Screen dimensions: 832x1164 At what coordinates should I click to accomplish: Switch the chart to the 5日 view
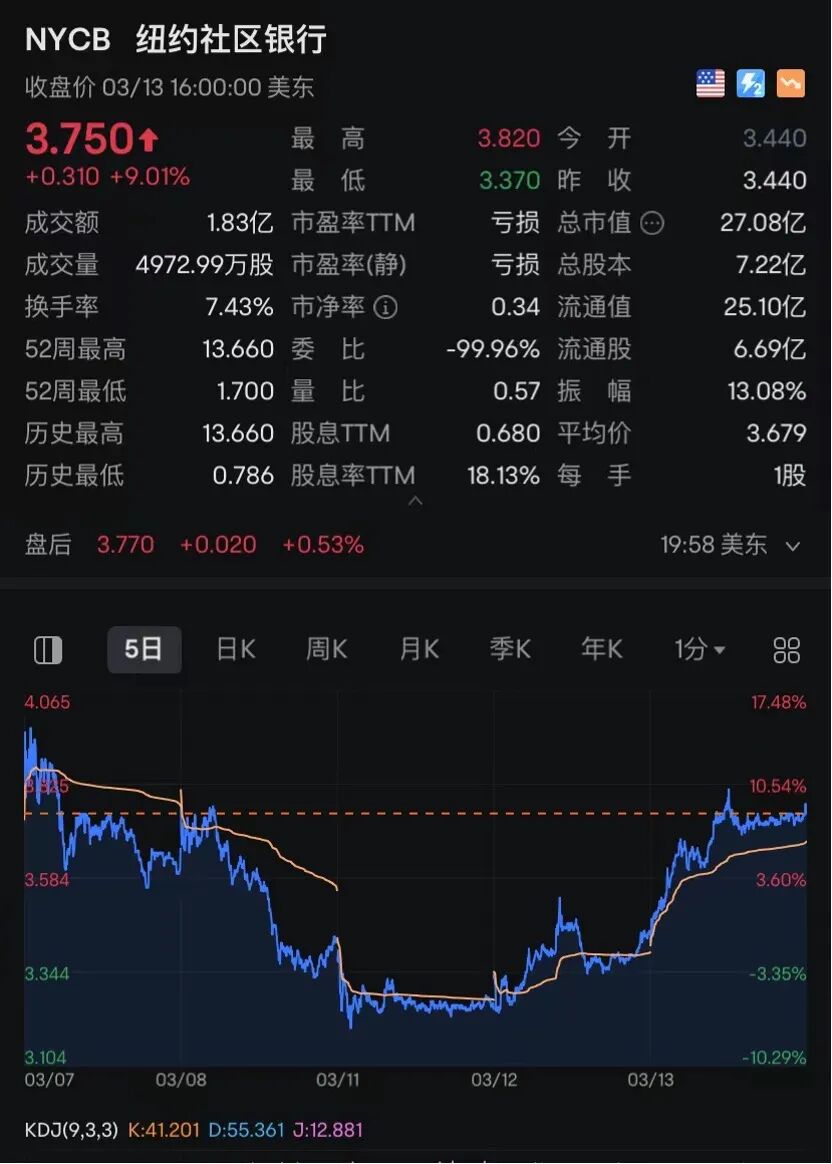(x=144, y=650)
